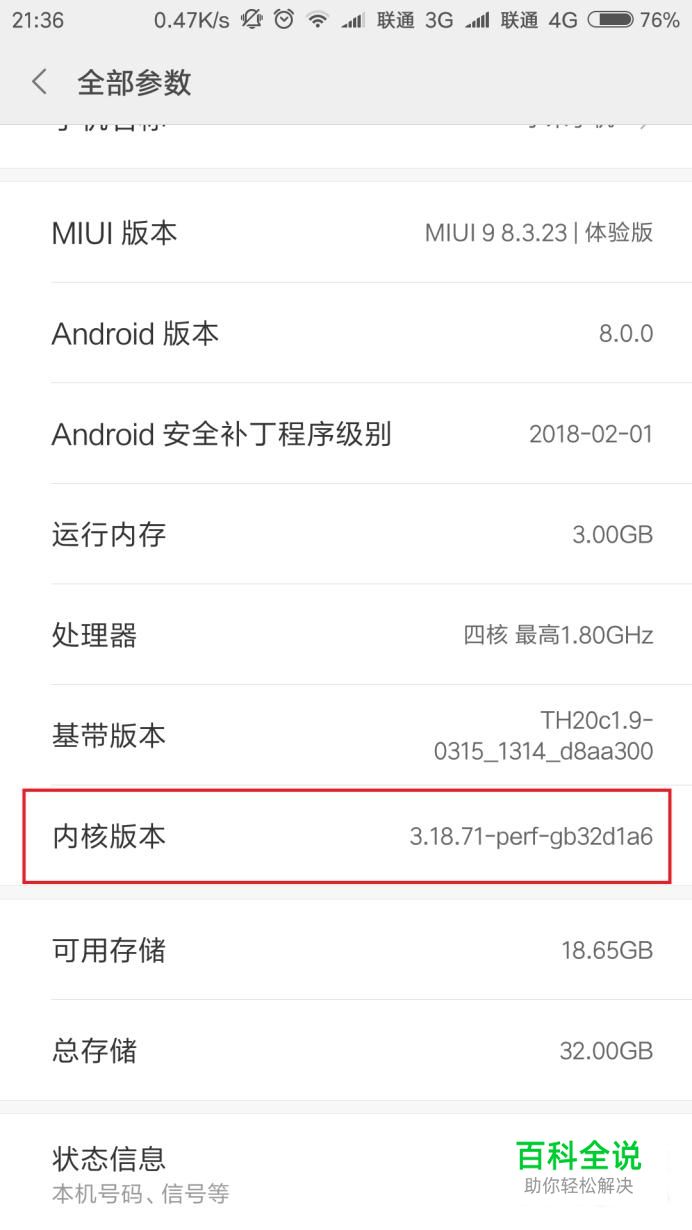Tap the 处理器 row
The width and height of the screenshot is (692, 1230).
[346, 634]
